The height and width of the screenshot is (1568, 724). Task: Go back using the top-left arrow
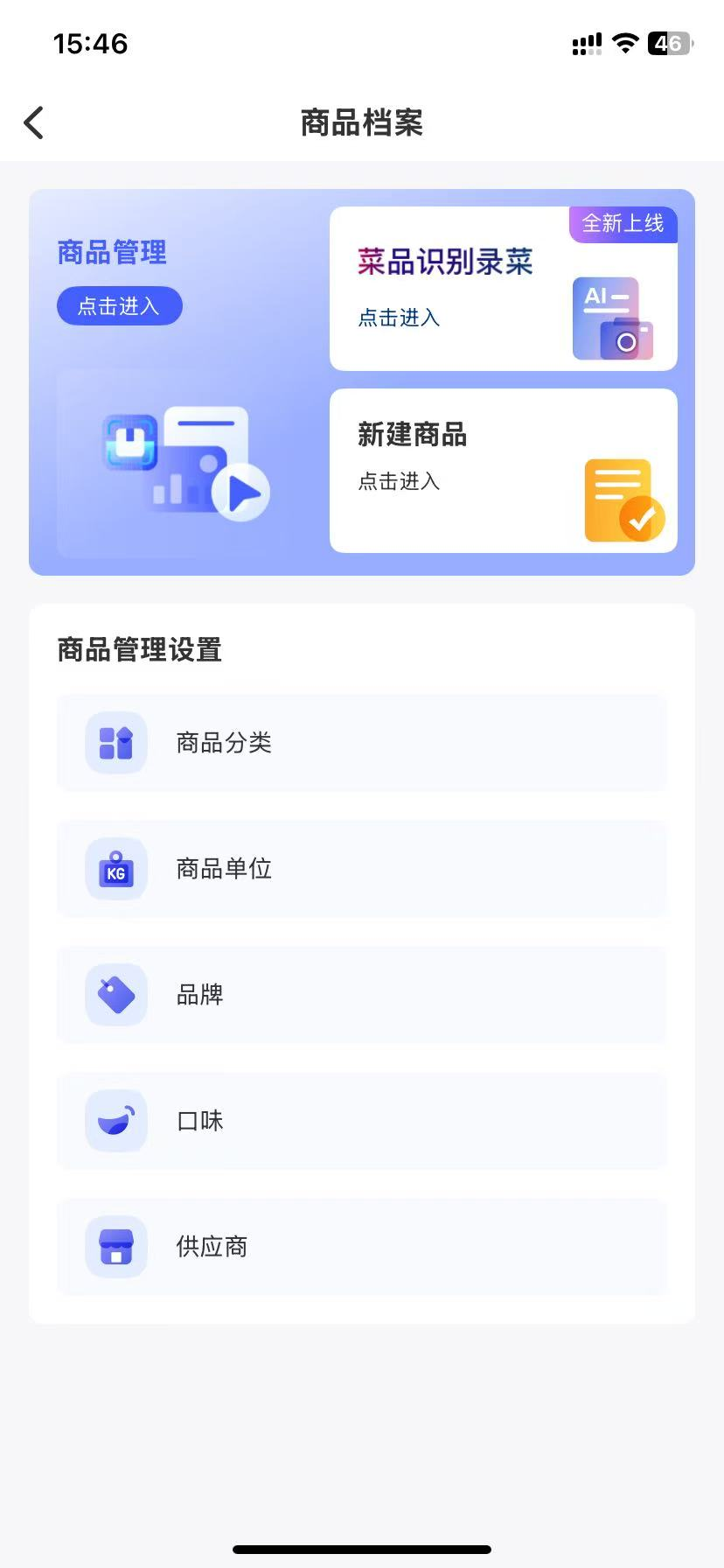point(34,122)
